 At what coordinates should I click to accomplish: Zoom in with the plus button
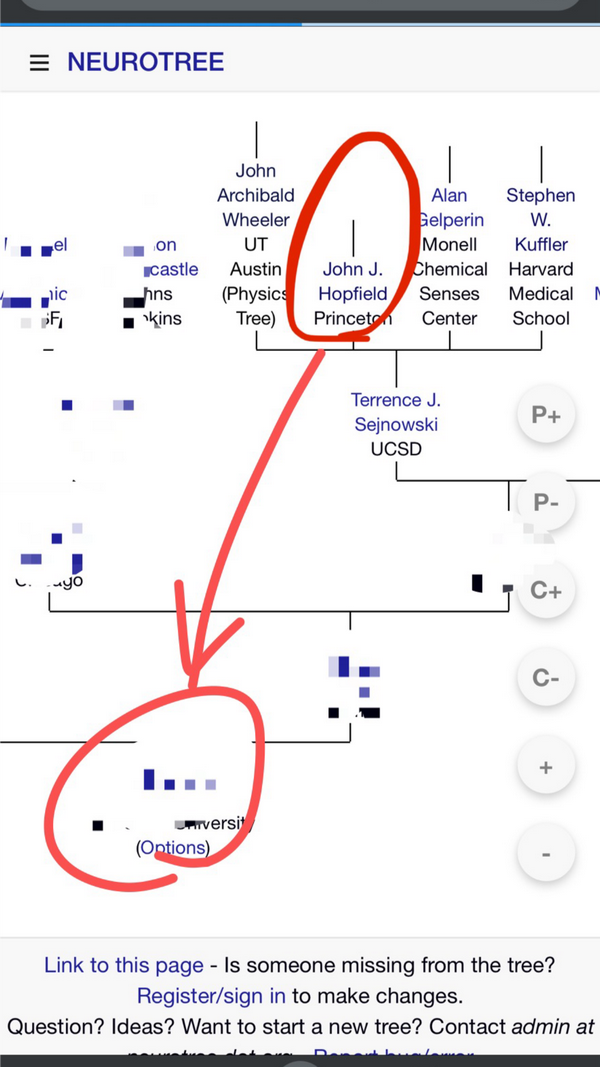pyautogui.click(x=546, y=767)
